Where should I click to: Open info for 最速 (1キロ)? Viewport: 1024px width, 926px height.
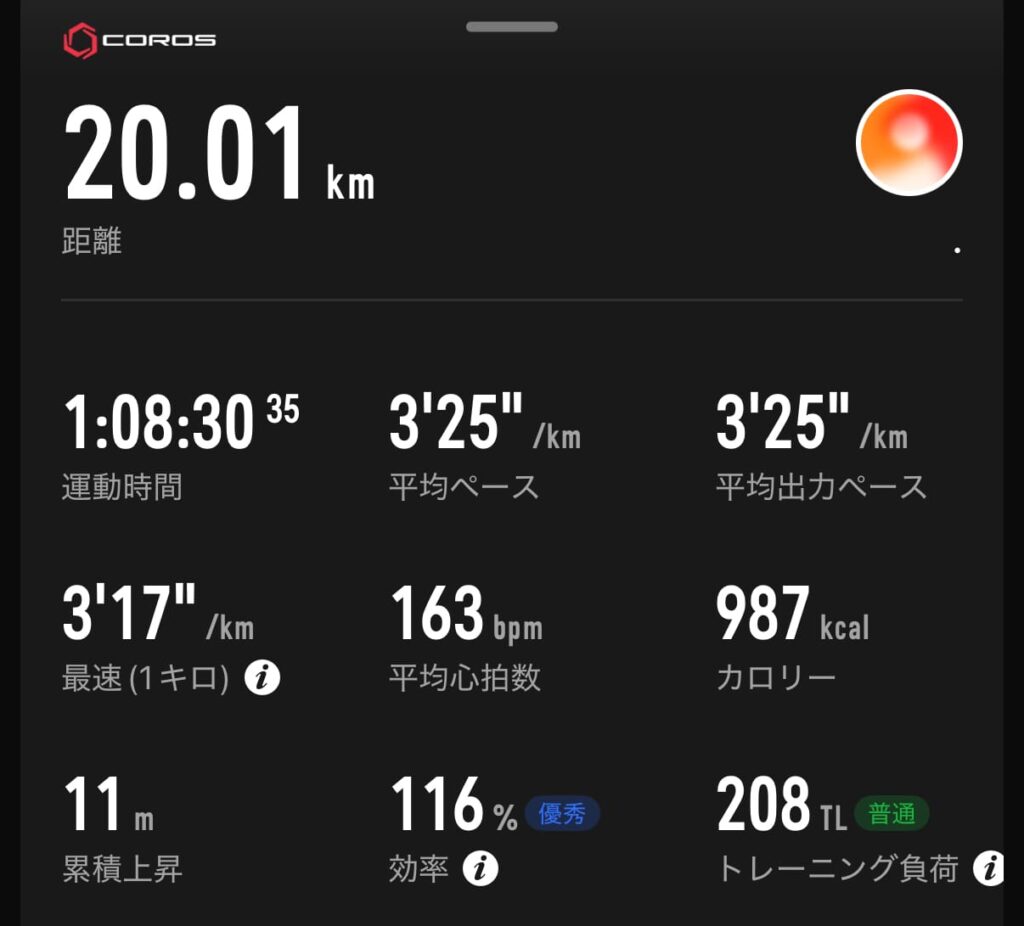point(262,679)
